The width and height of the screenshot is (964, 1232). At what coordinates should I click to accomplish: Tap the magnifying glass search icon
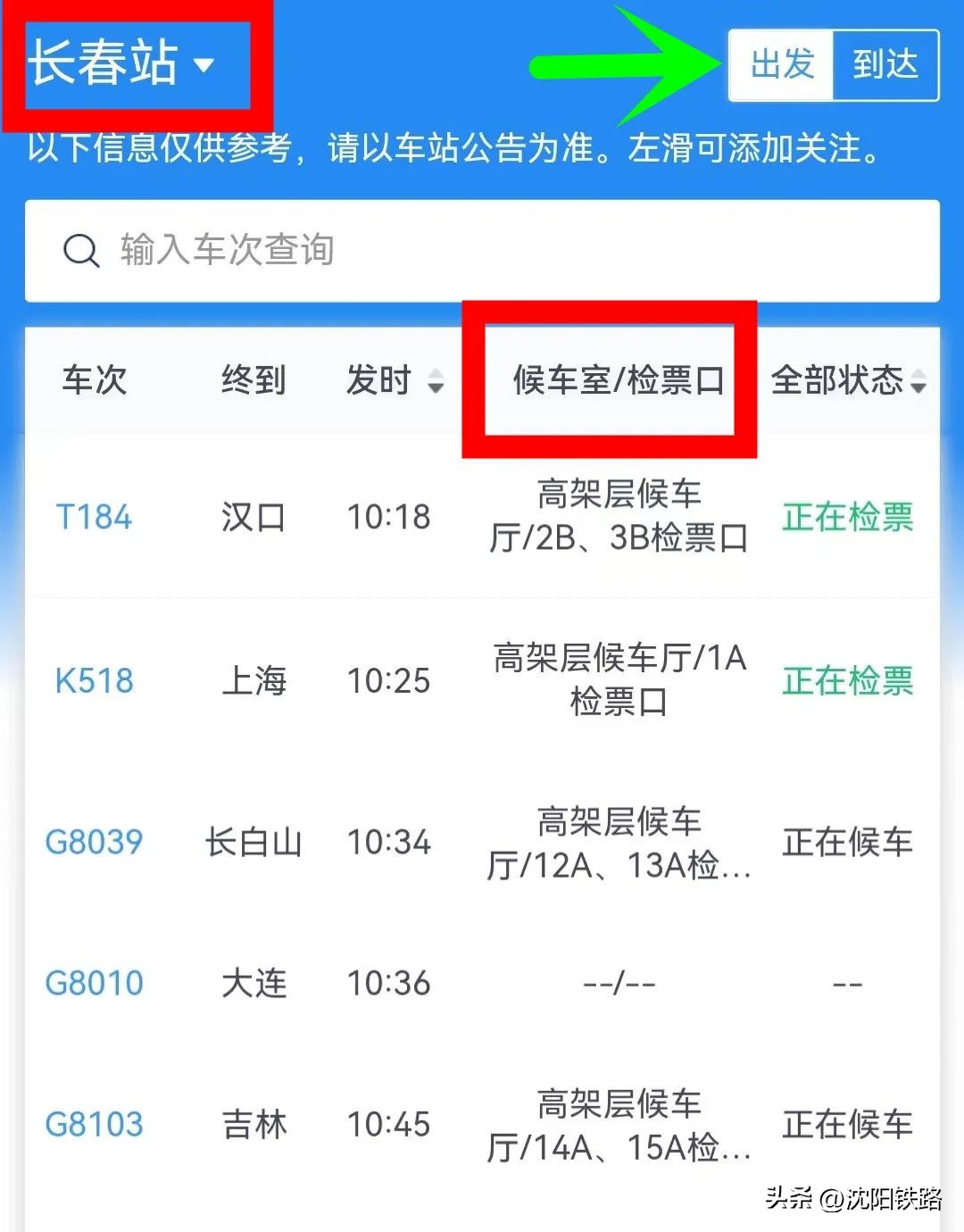(82, 250)
